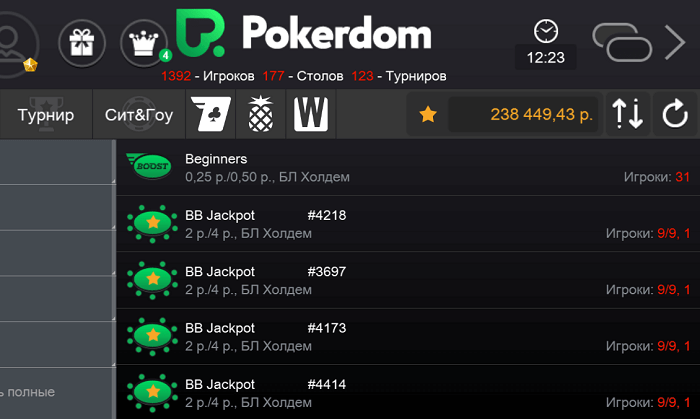The width and height of the screenshot is (700, 419).
Task: Tap the right arrow chevron
Action: 675,42
